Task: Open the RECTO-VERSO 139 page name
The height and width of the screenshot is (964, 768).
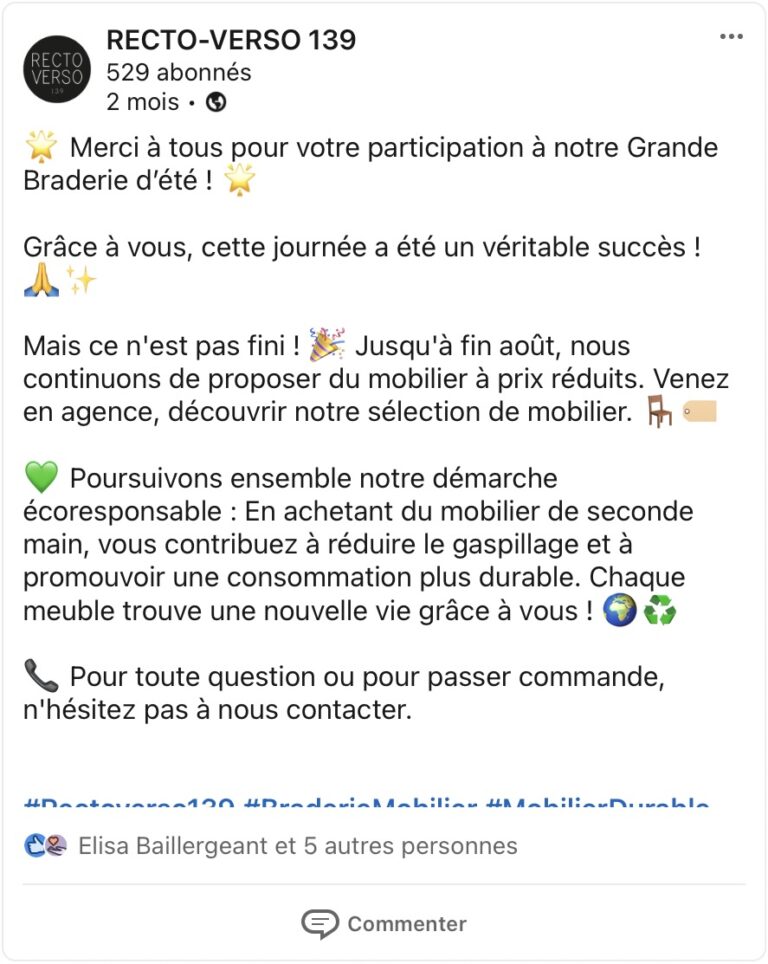Action: (x=231, y=40)
